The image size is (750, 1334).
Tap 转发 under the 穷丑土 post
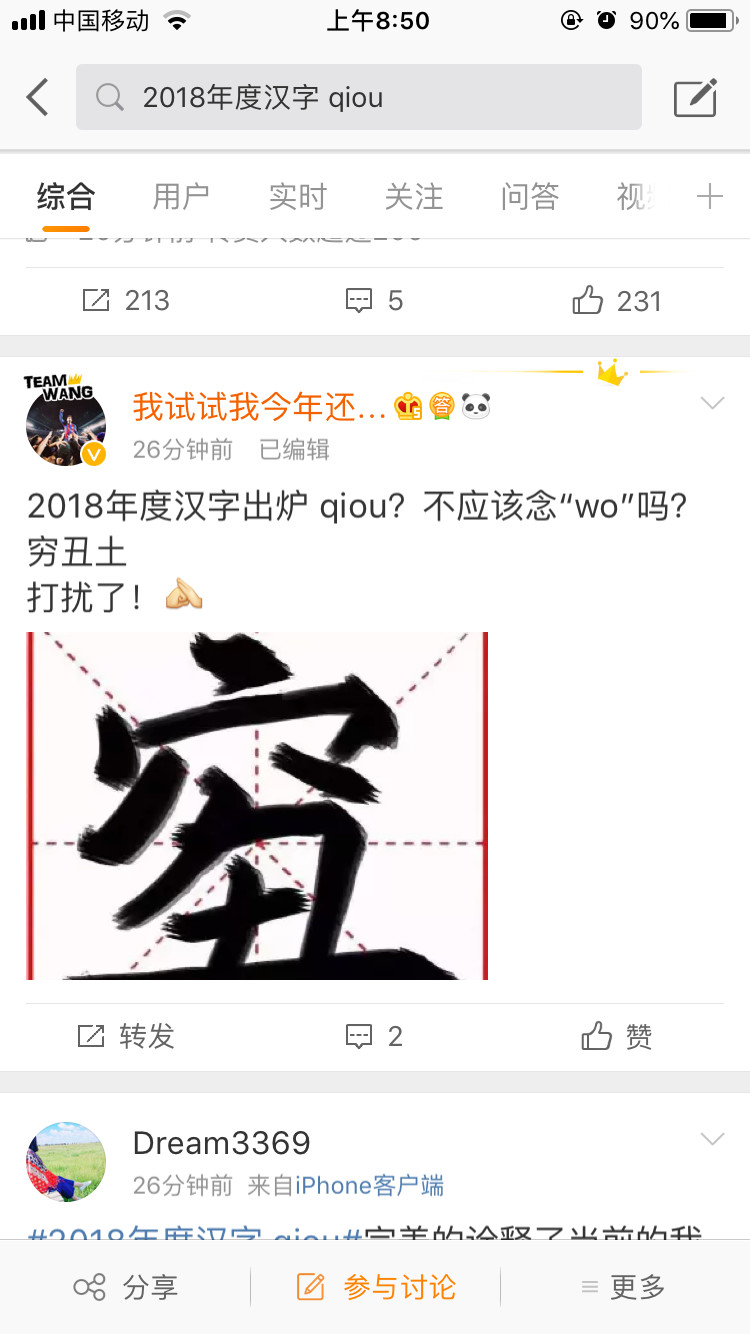pos(126,1036)
